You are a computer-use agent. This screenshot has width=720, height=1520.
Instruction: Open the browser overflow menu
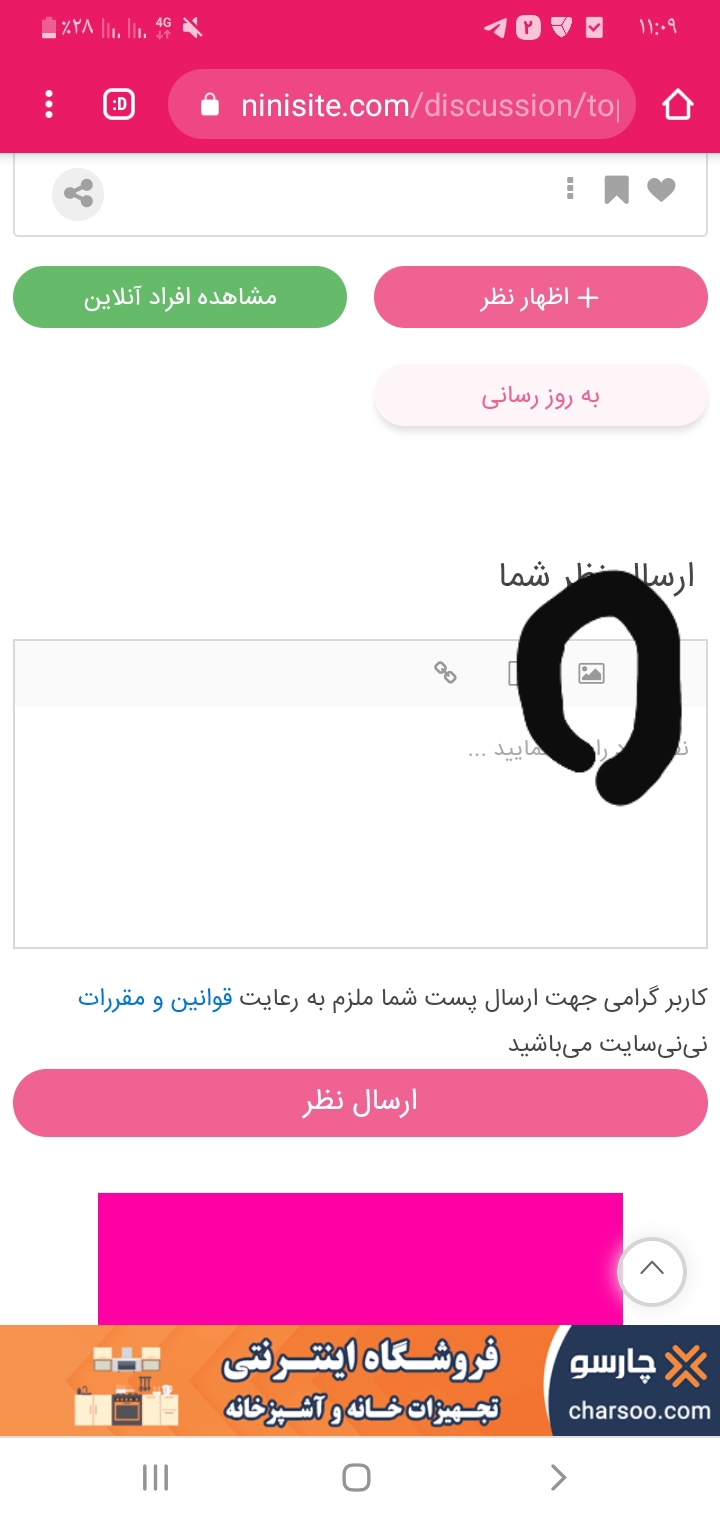(50, 104)
